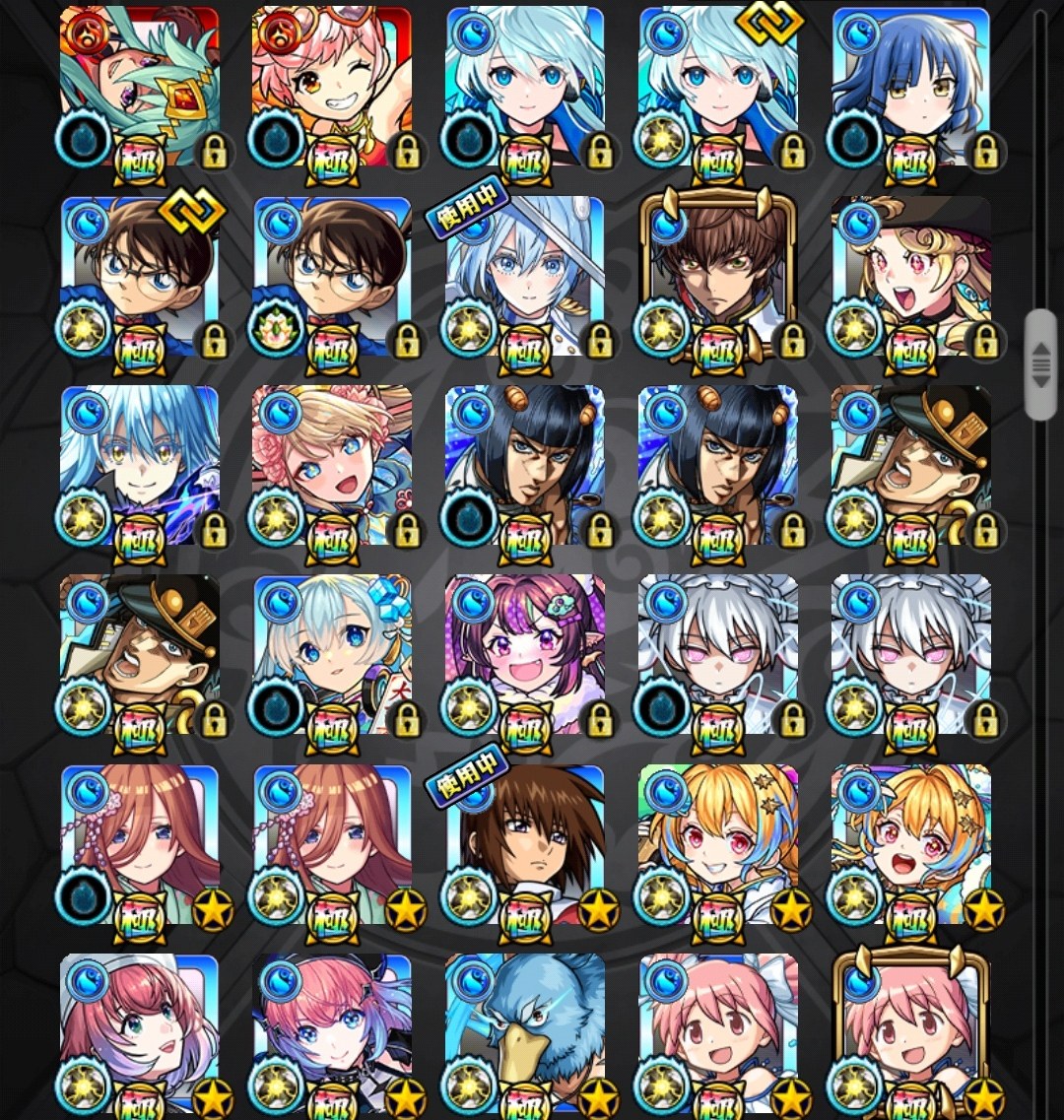Open the blue bird character tile
Viewport: 1064px width, 1120px height.
point(524,1034)
